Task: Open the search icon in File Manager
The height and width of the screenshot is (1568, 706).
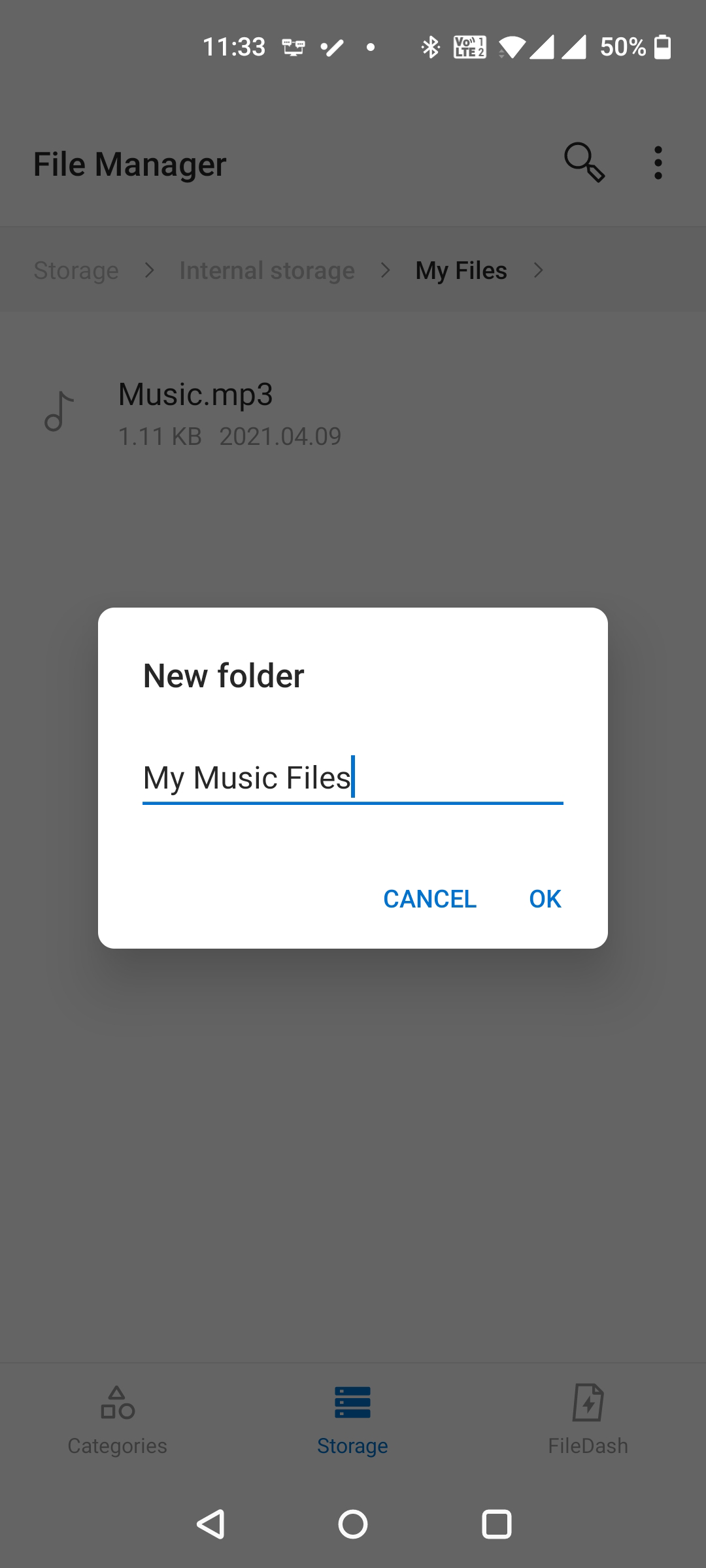Action: tap(584, 163)
